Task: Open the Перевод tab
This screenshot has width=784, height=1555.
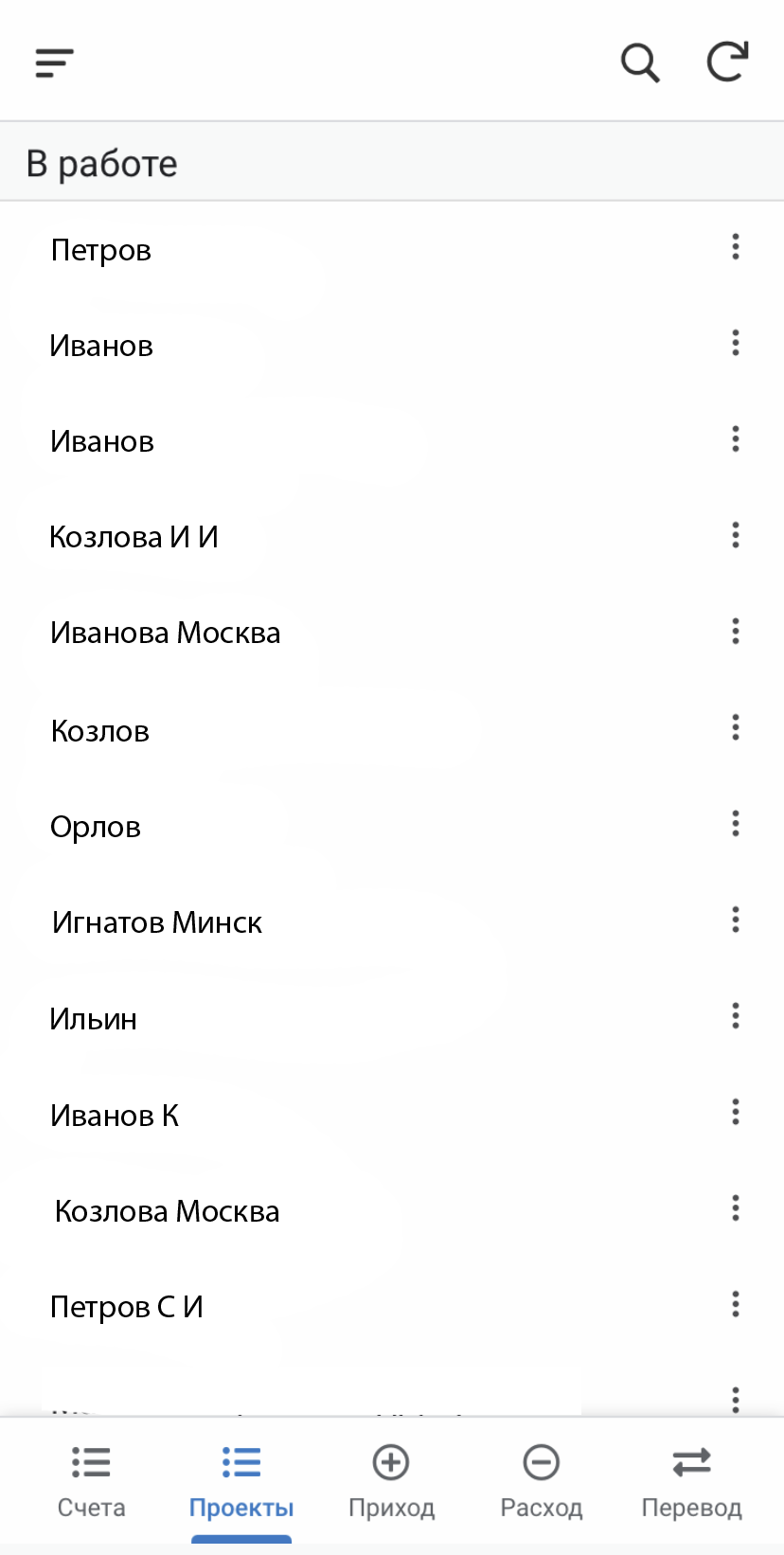Action: (692, 1482)
